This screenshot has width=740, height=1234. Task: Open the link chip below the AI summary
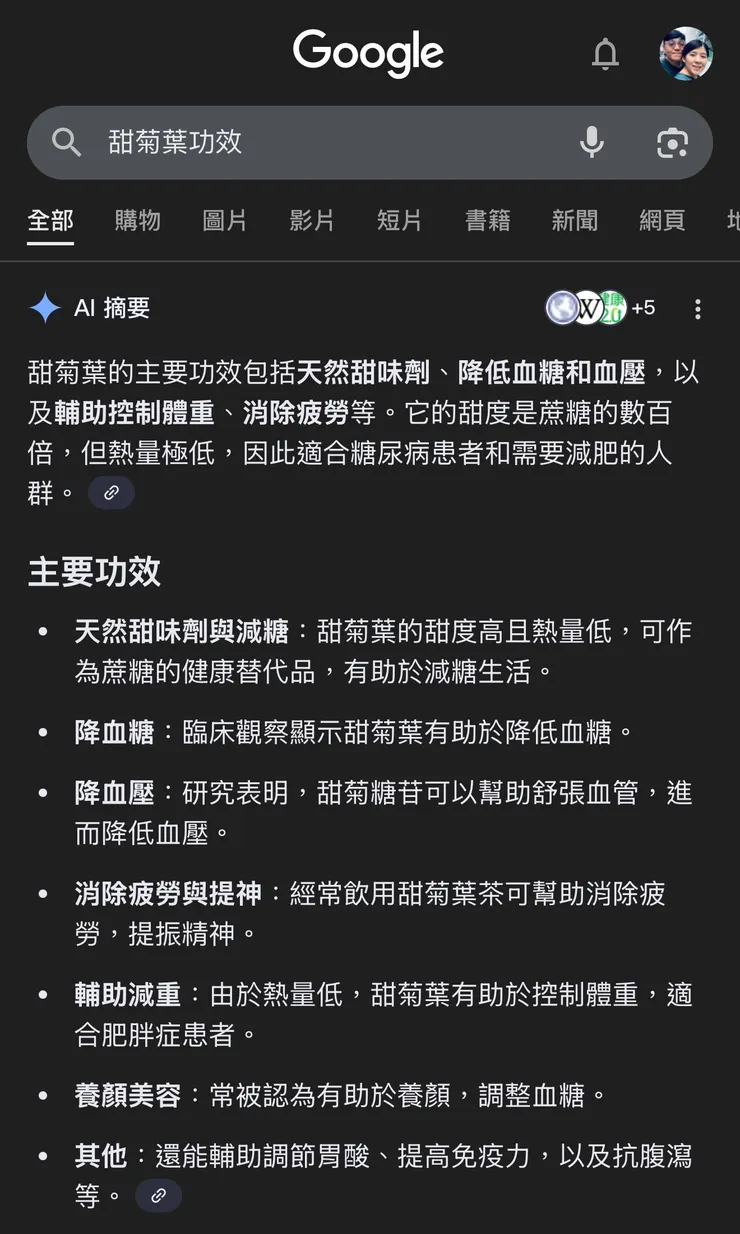coord(111,492)
